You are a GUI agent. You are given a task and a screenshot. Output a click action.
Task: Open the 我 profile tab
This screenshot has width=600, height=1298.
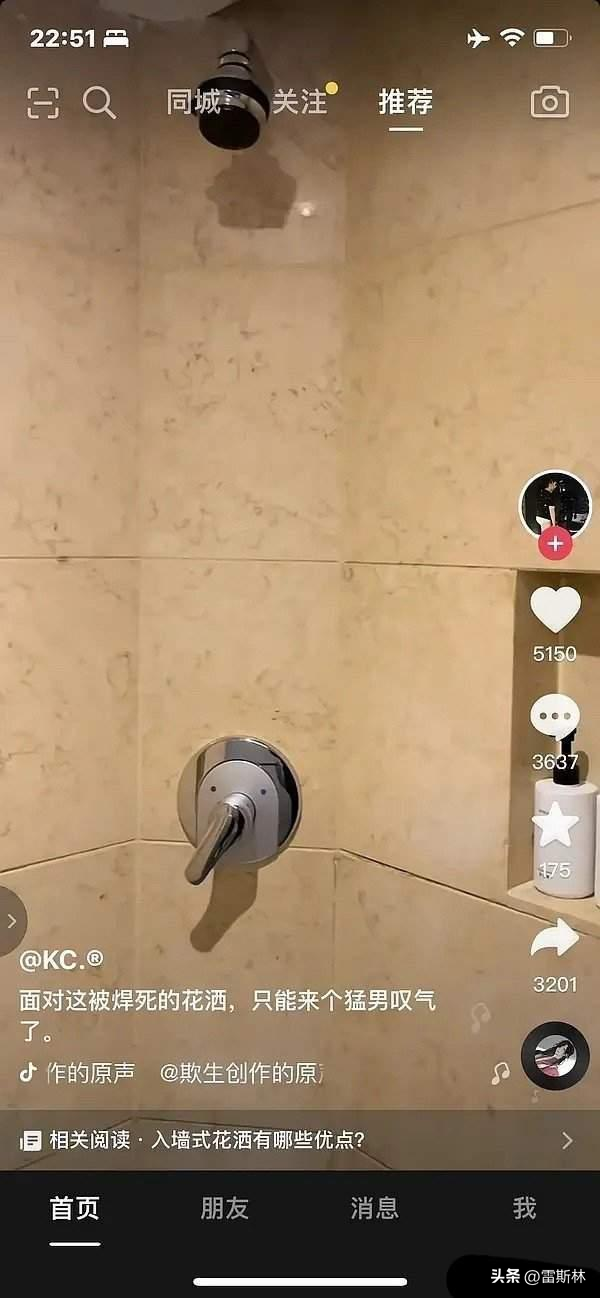[525, 1208]
